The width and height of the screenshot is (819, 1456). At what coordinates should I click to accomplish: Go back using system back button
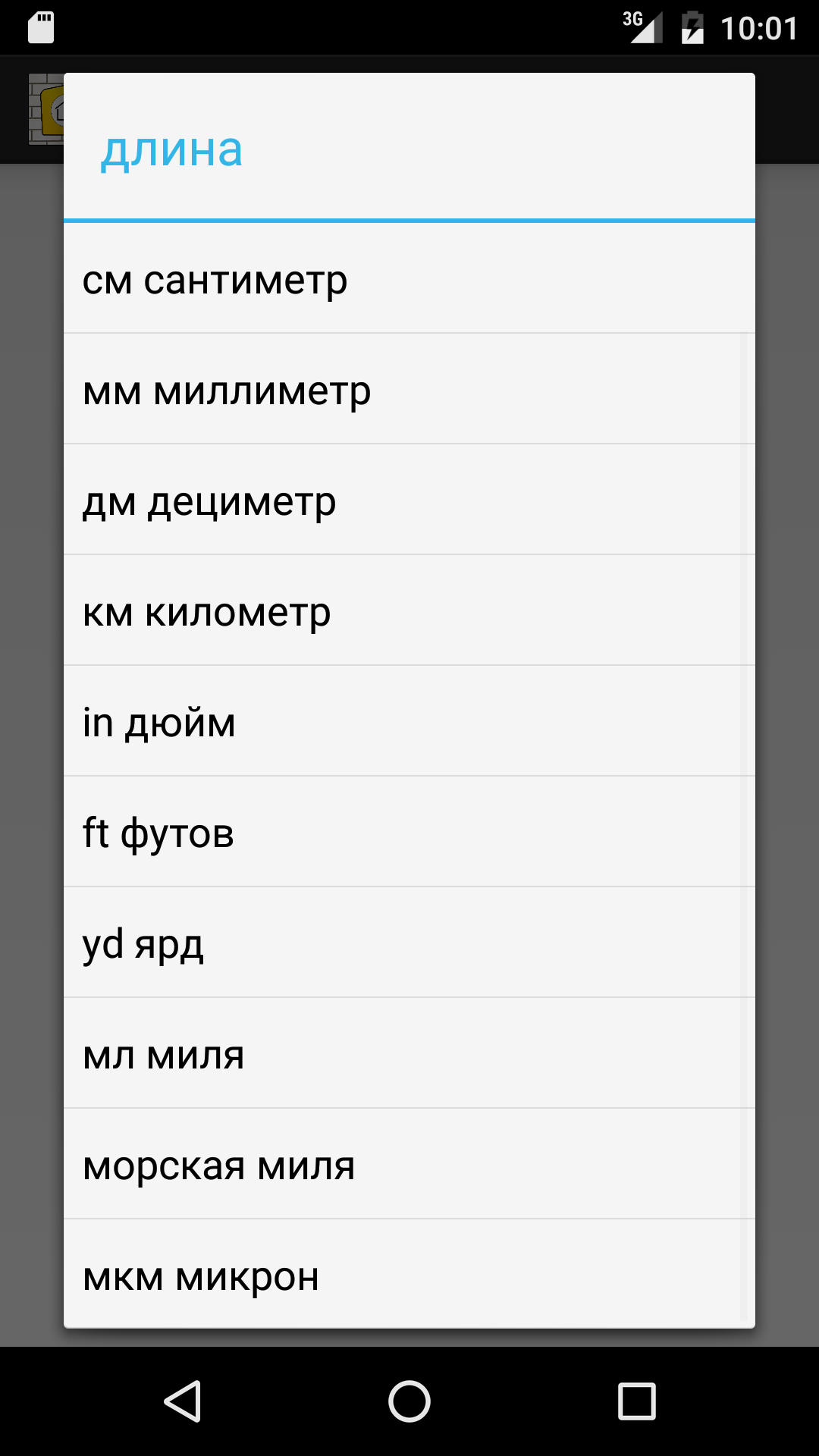click(182, 1401)
